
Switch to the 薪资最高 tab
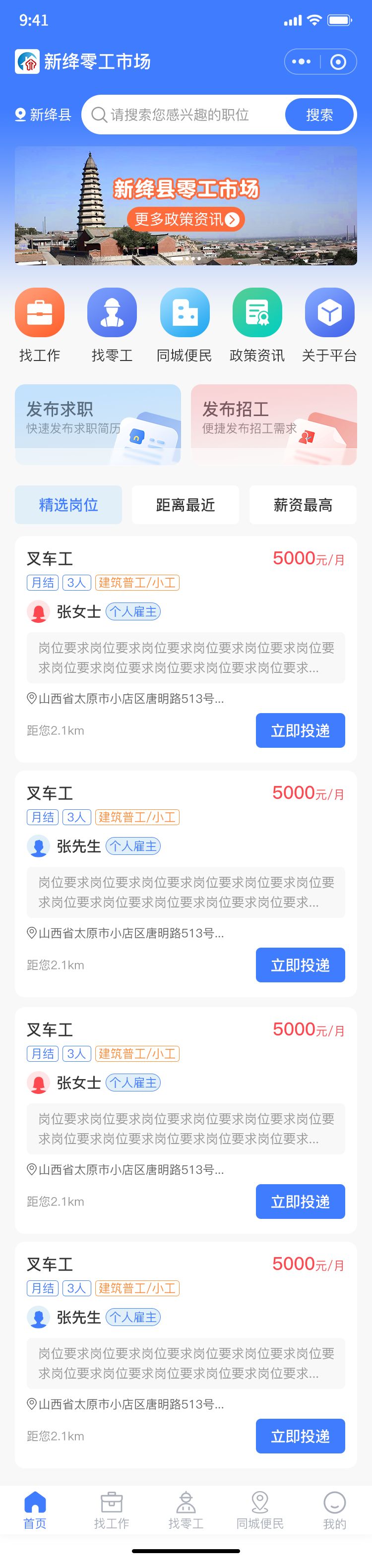pos(303,505)
